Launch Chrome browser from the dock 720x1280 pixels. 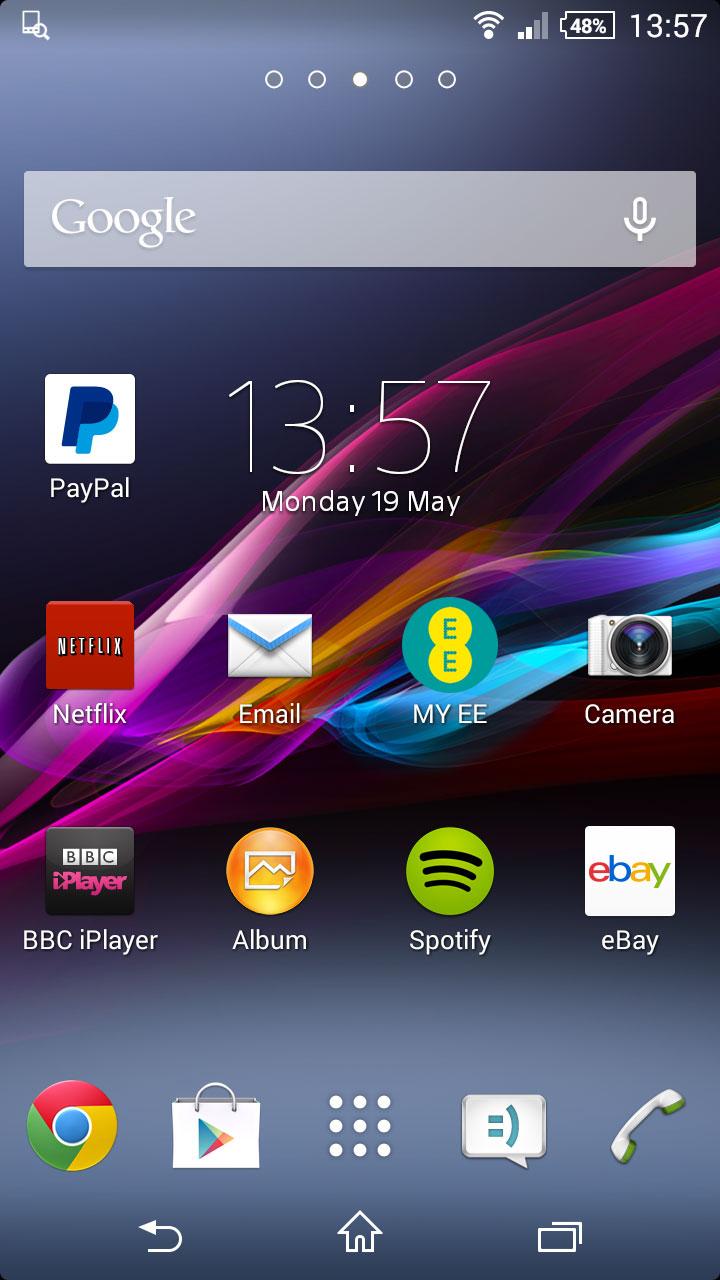72,1126
